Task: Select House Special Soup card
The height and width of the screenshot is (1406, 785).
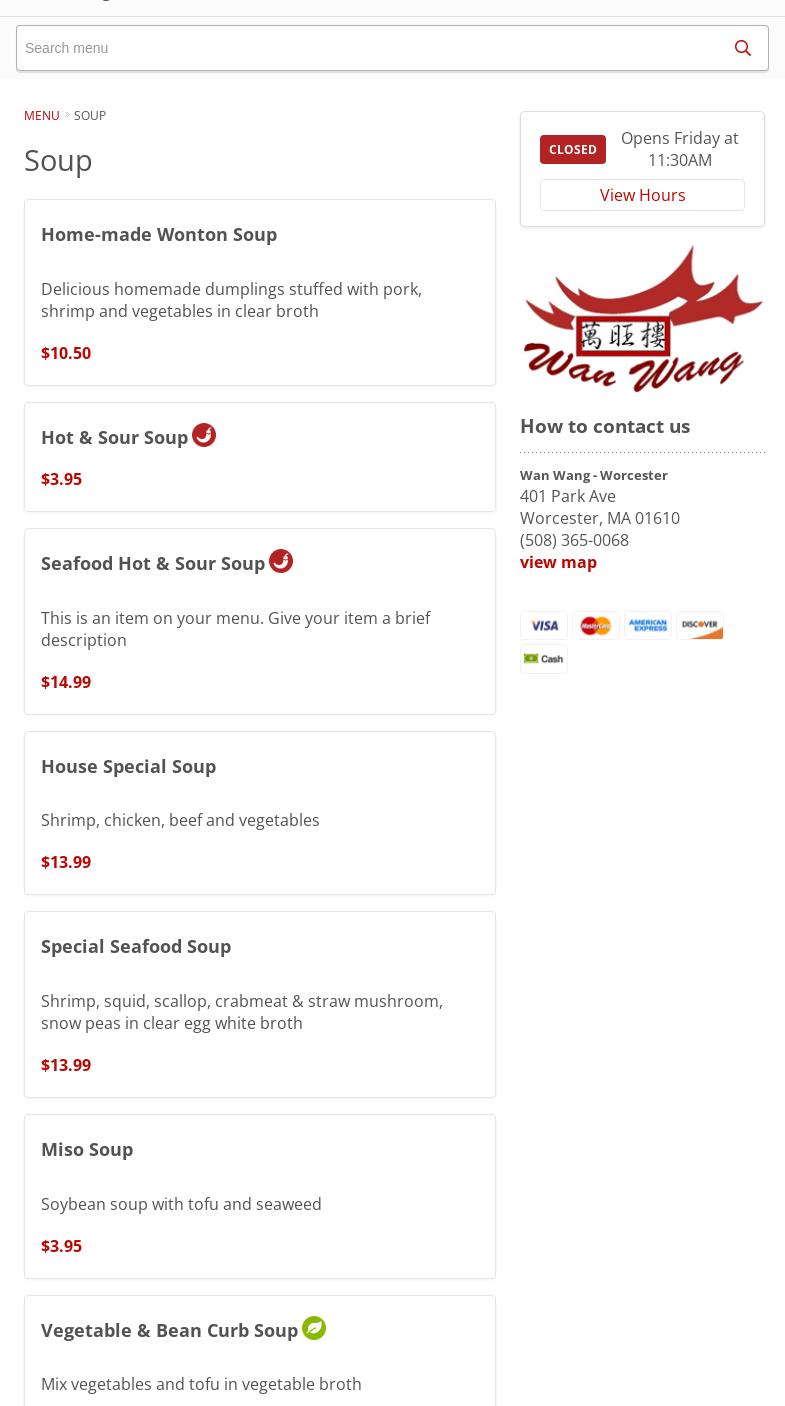Action: pos(260,813)
